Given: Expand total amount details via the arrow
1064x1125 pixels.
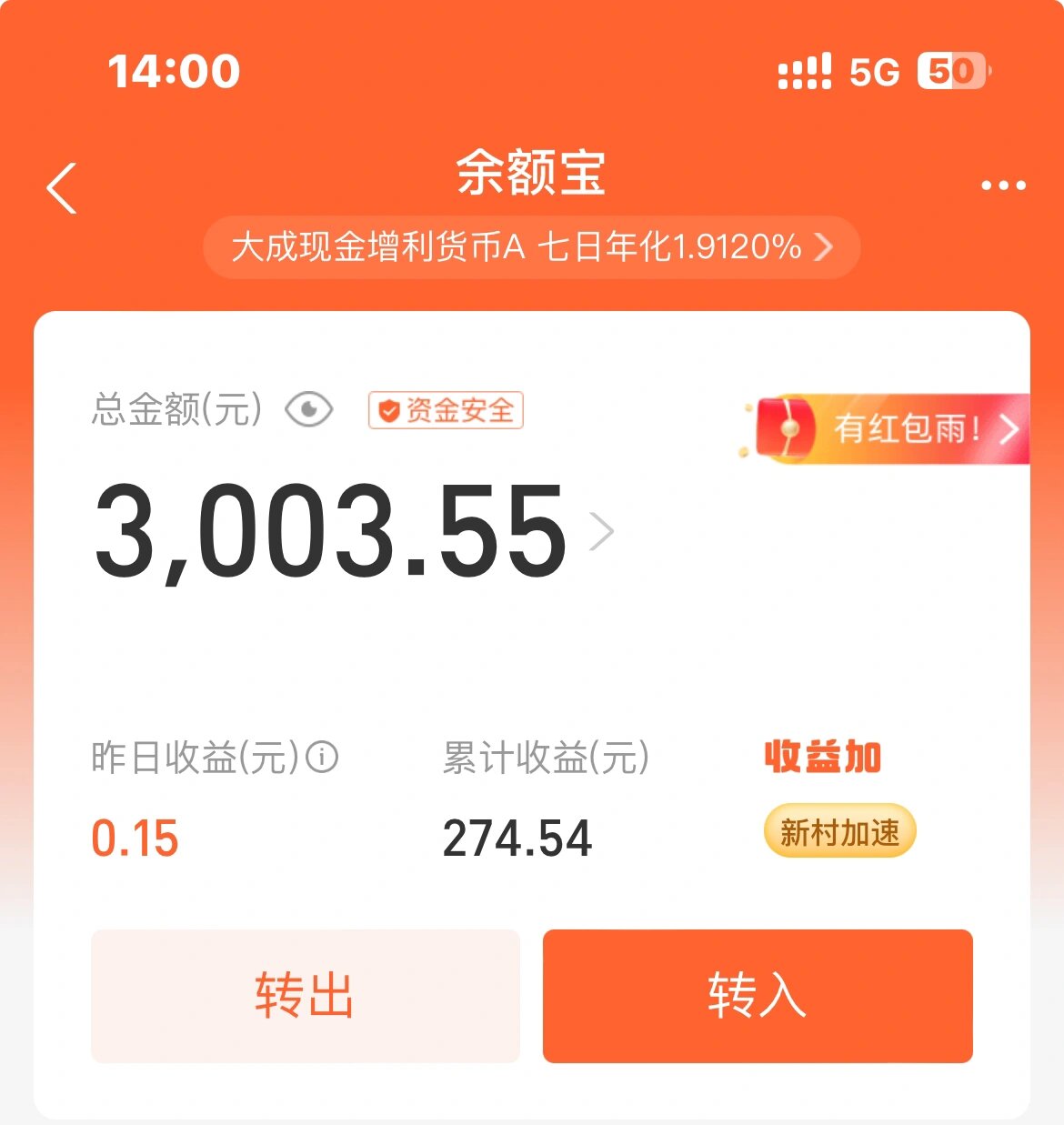Looking at the screenshot, I should (x=600, y=531).
